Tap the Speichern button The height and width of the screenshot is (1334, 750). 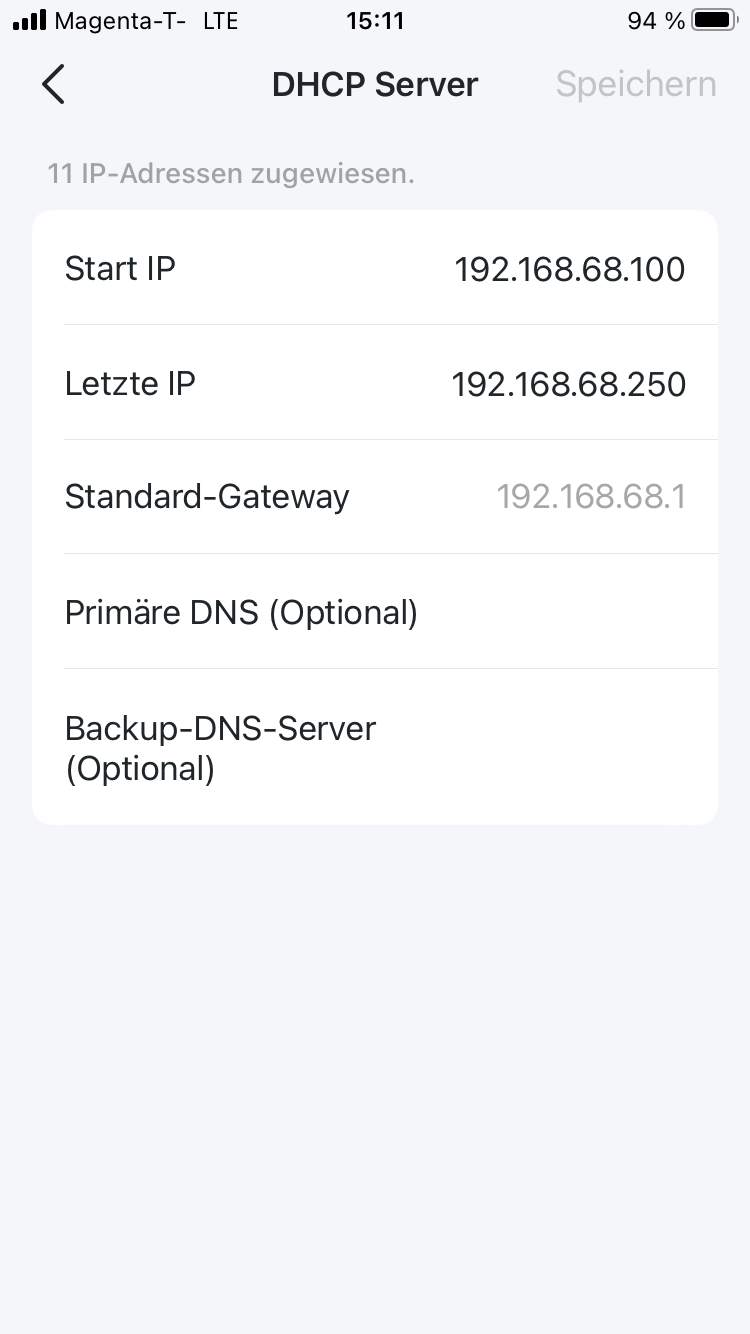coord(635,85)
